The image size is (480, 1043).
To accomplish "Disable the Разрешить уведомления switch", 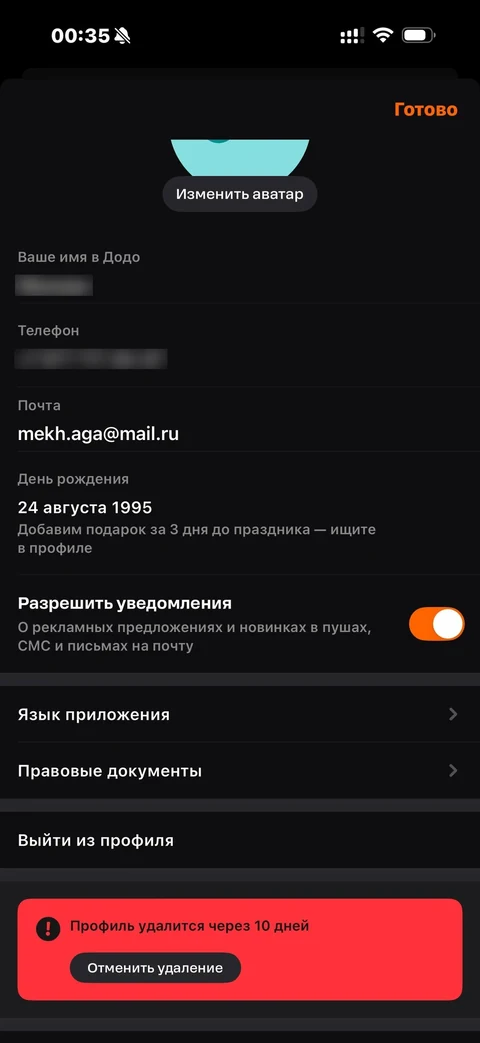I will point(436,624).
